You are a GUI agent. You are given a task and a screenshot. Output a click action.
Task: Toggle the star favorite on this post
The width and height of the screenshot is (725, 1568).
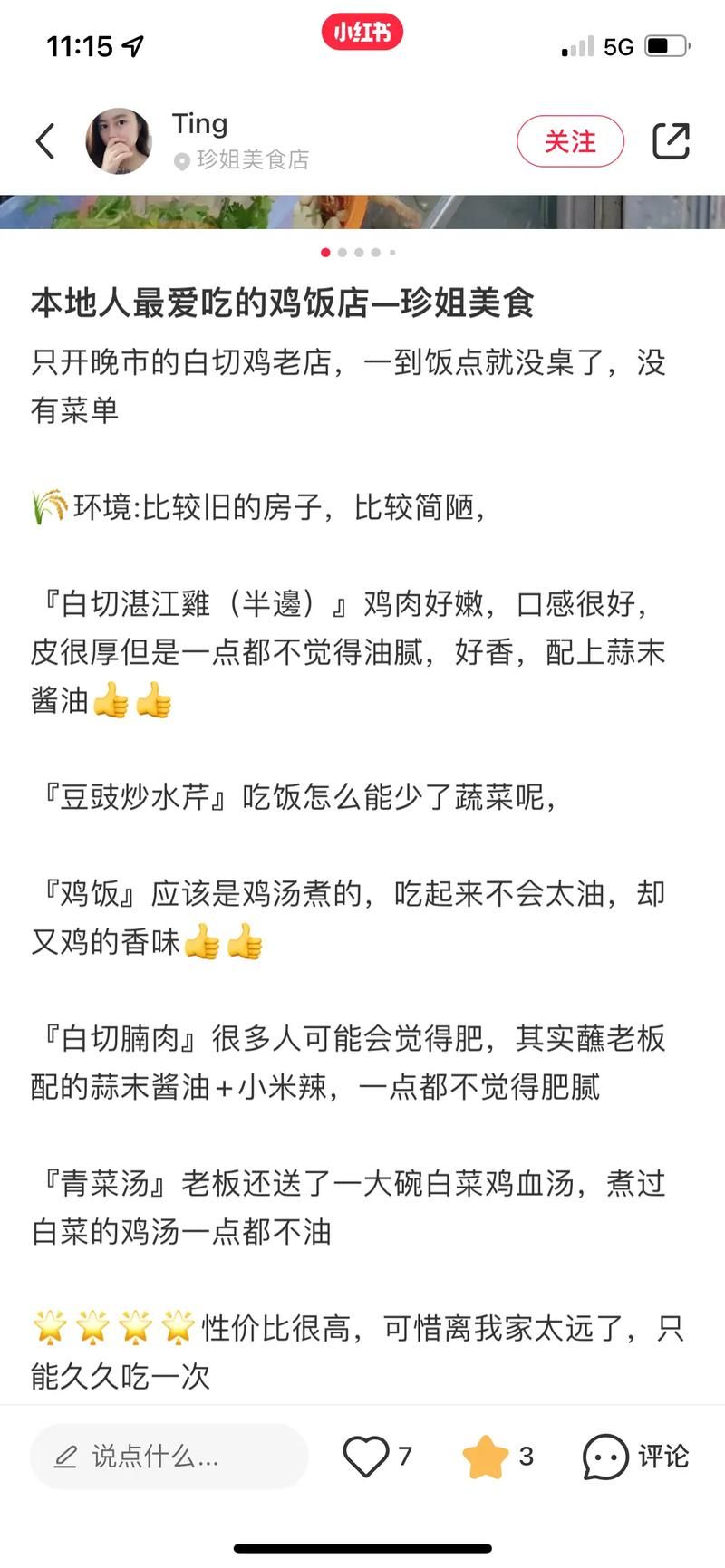click(x=485, y=1456)
